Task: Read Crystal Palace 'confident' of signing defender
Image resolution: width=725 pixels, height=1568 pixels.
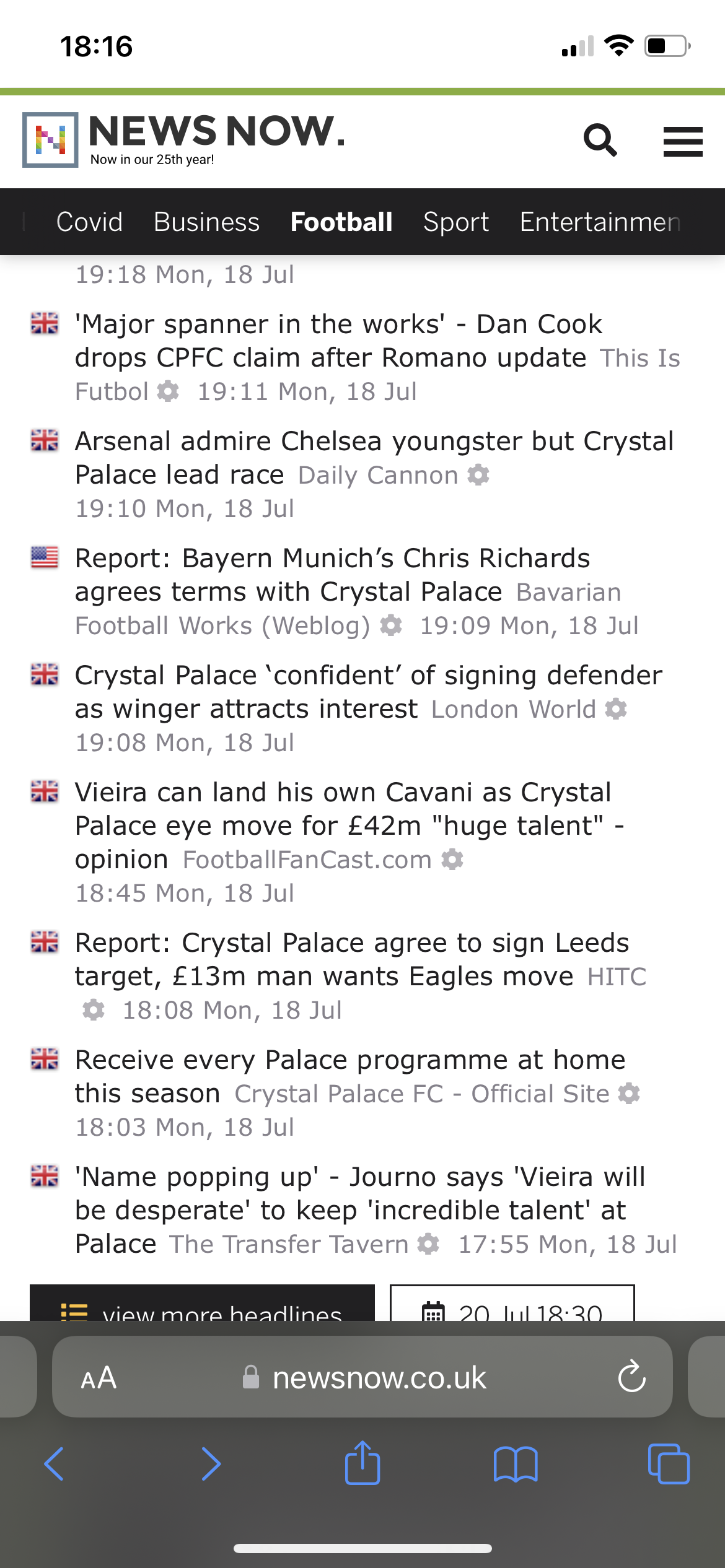Action: 369,692
